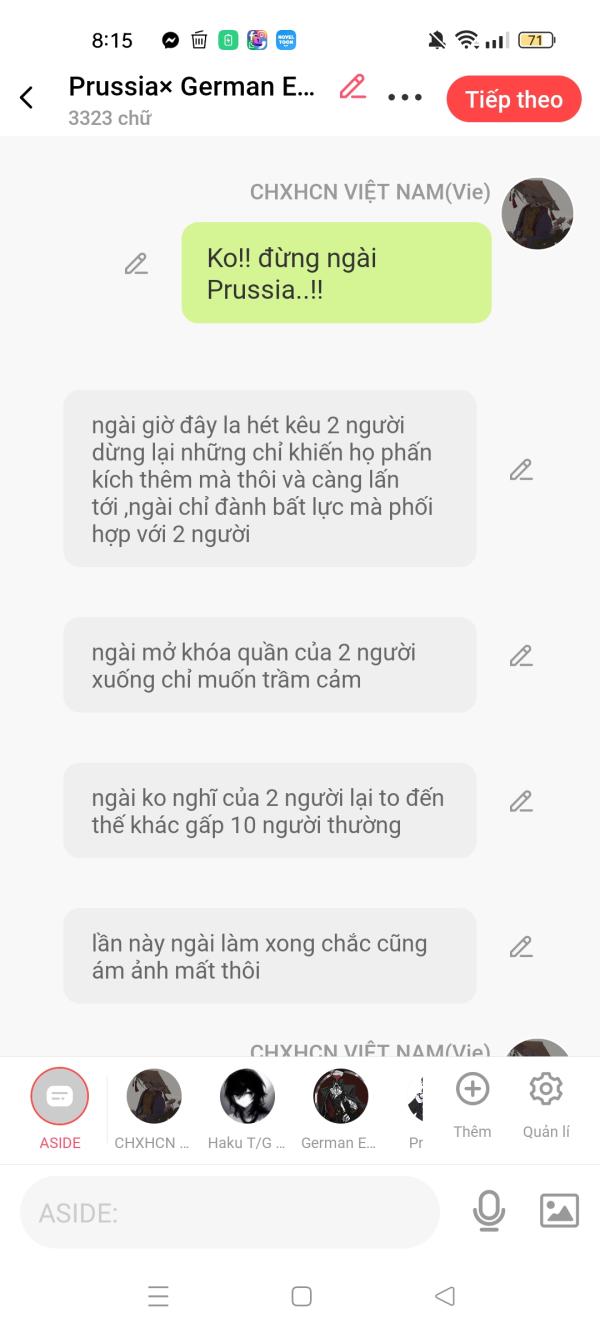Edit the aside starting "ngài giờ đây la hét"
Image resolution: width=600 pixels, height=1333 pixels.
click(520, 469)
